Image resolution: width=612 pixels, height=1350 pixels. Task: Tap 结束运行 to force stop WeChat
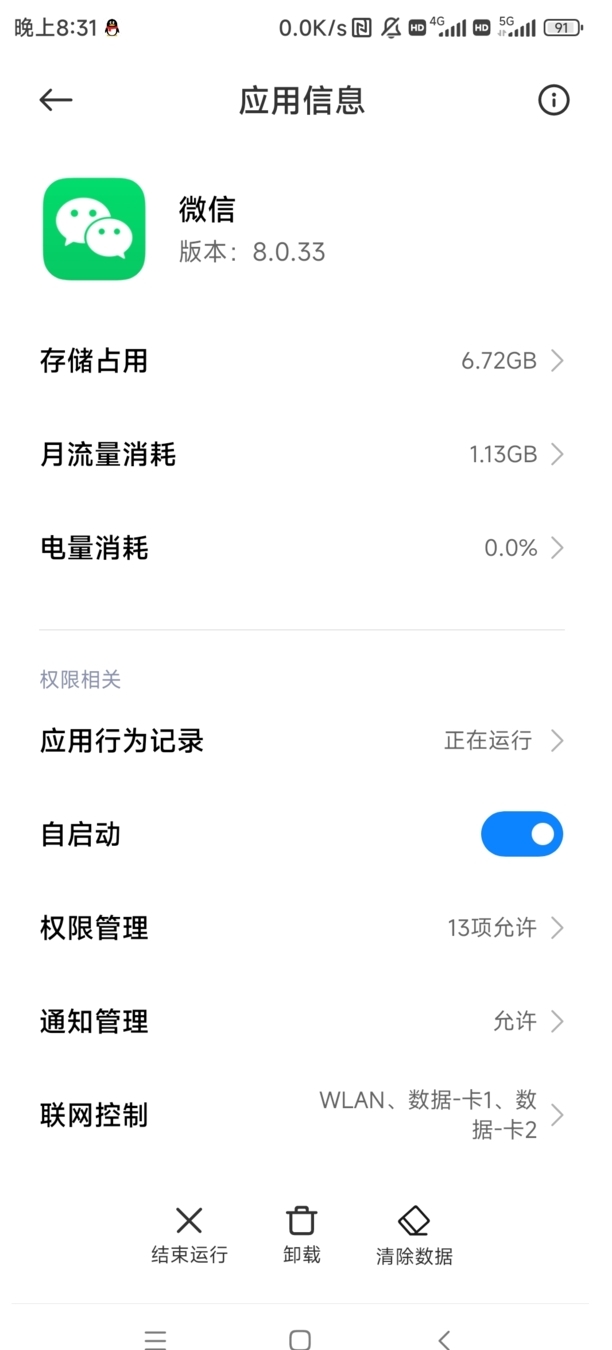[x=189, y=1235]
